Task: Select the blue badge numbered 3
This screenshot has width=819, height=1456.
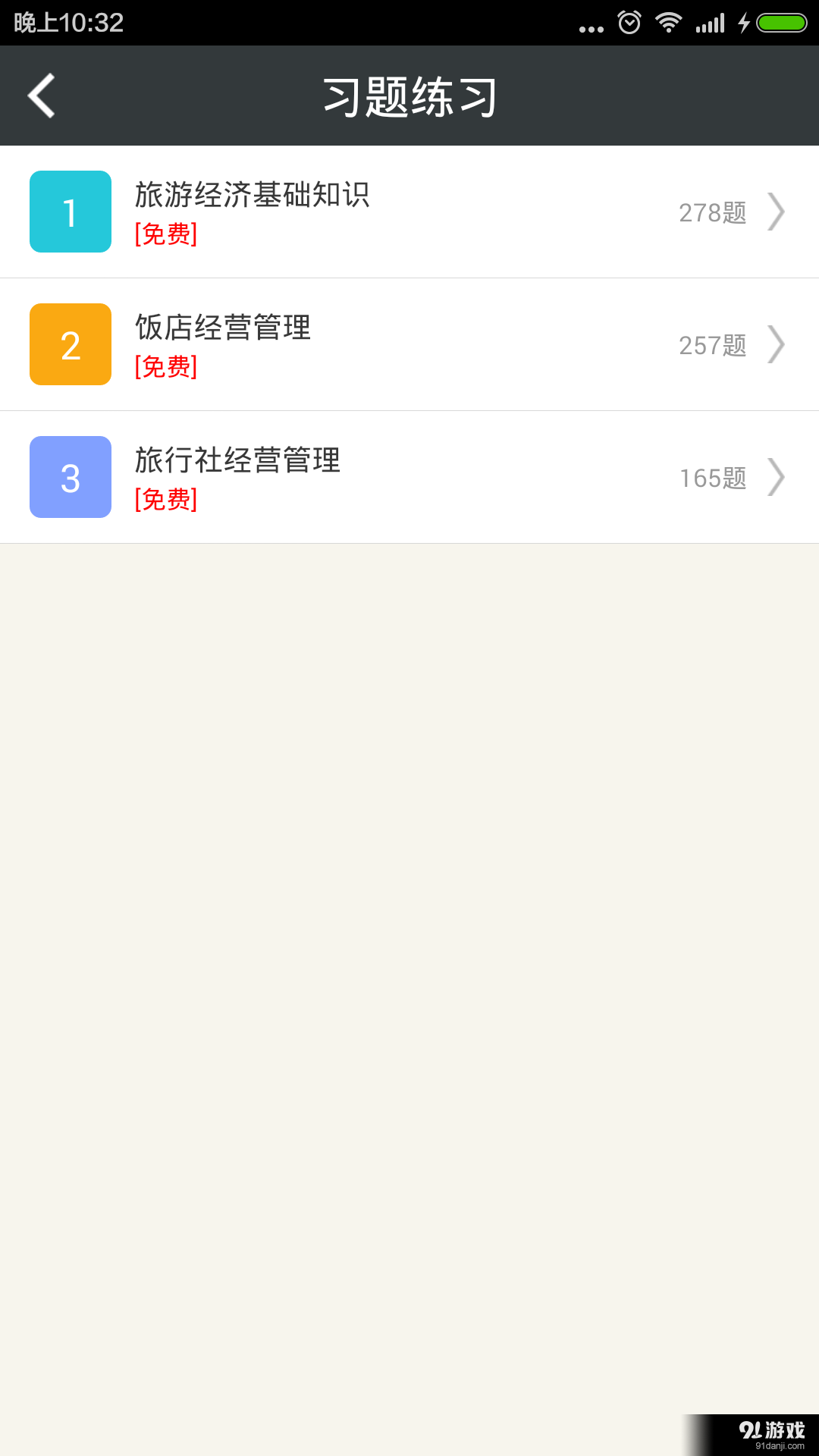Action: (70, 477)
